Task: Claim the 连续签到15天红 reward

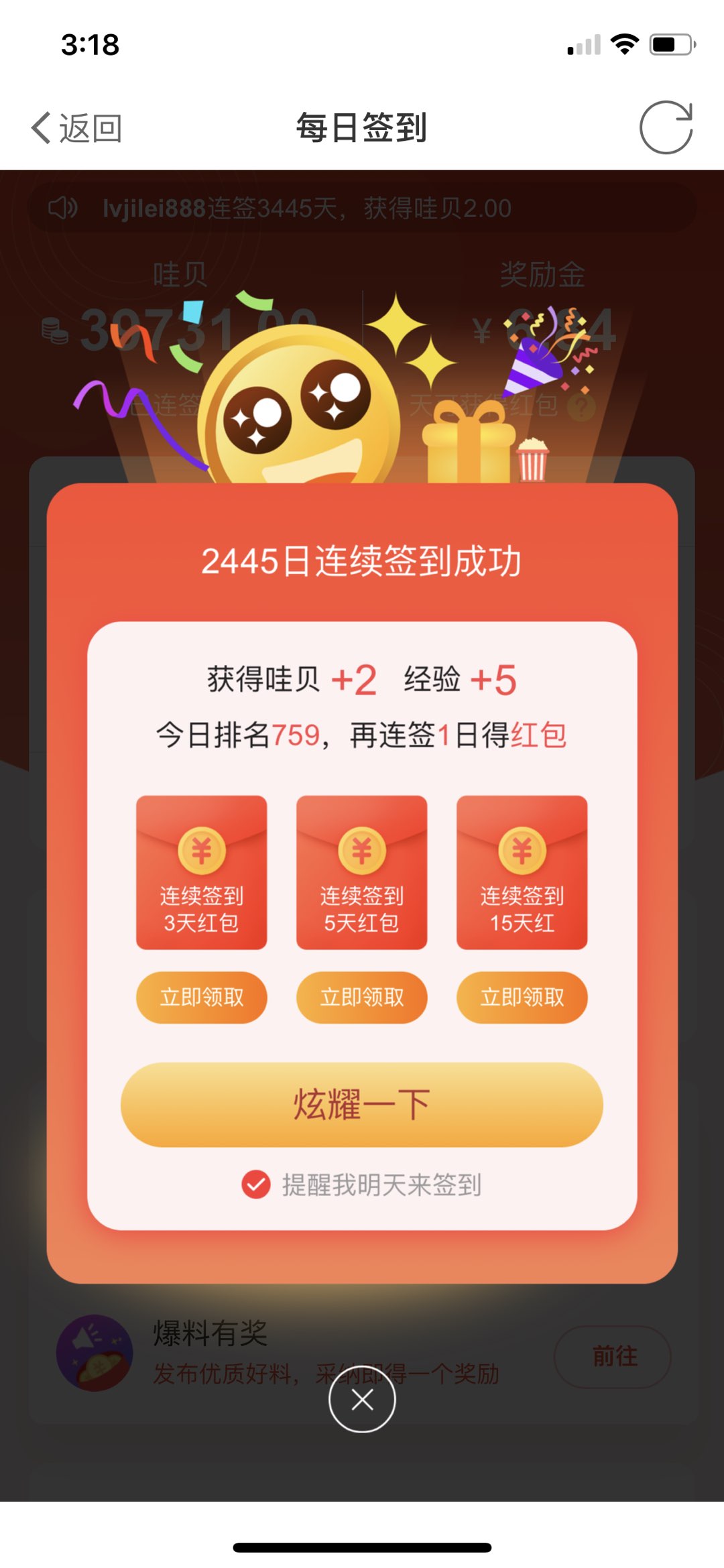Action: pos(522,997)
